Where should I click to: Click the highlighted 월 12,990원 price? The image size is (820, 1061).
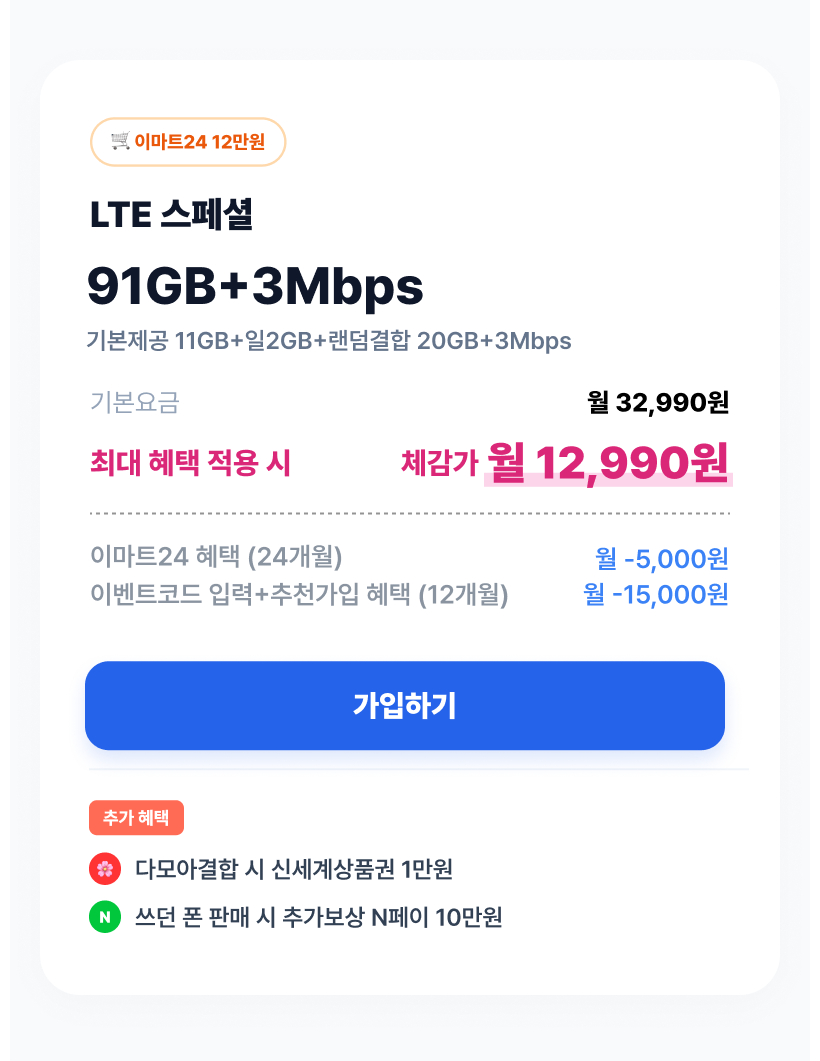click(x=608, y=463)
